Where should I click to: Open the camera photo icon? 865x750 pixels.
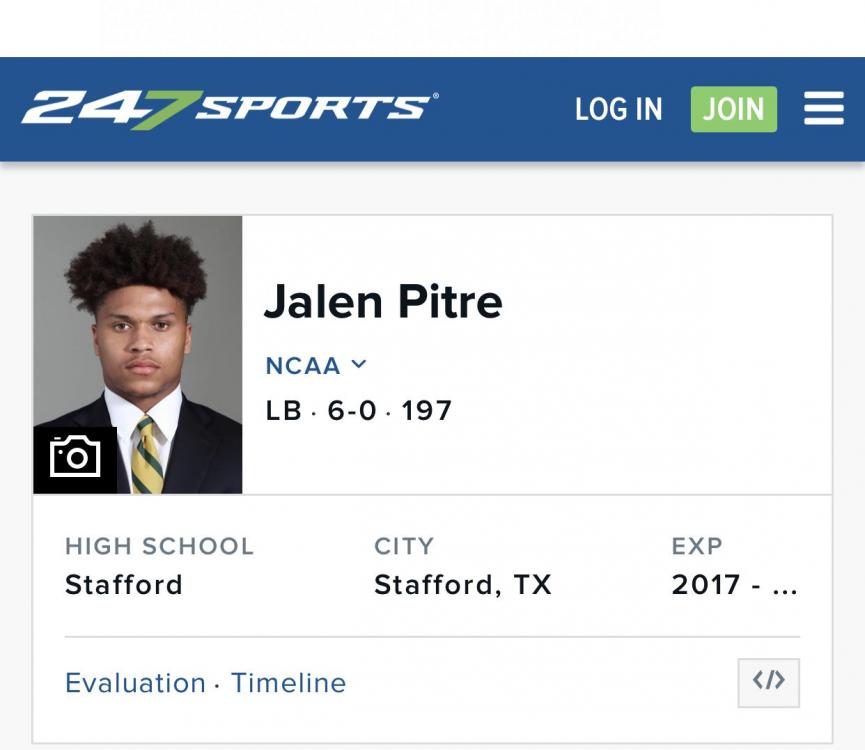pyautogui.click(x=75, y=459)
